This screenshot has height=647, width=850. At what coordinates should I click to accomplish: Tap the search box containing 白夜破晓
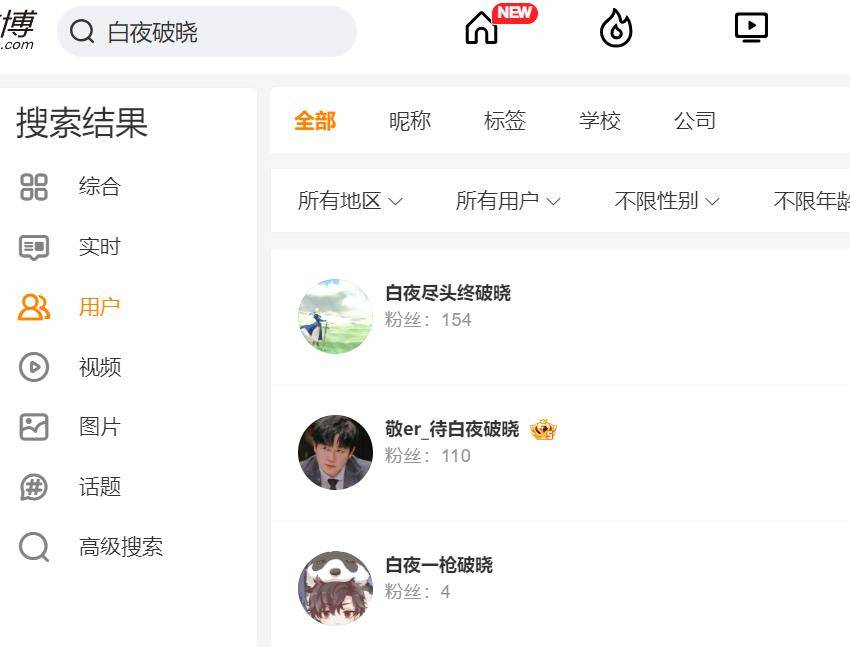pos(220,32)
